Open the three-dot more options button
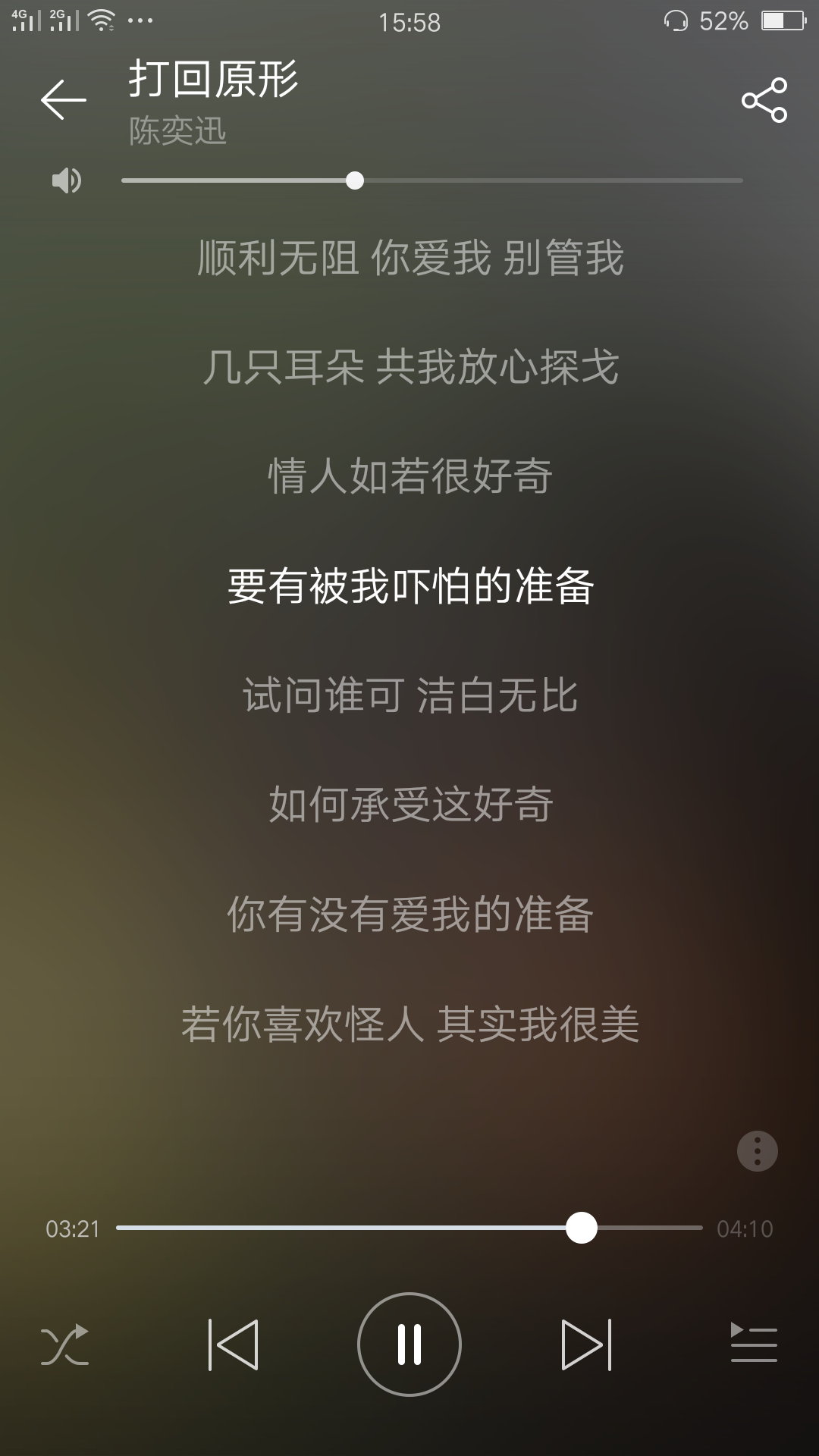Screen dimensions: 819x1456 757,1151
